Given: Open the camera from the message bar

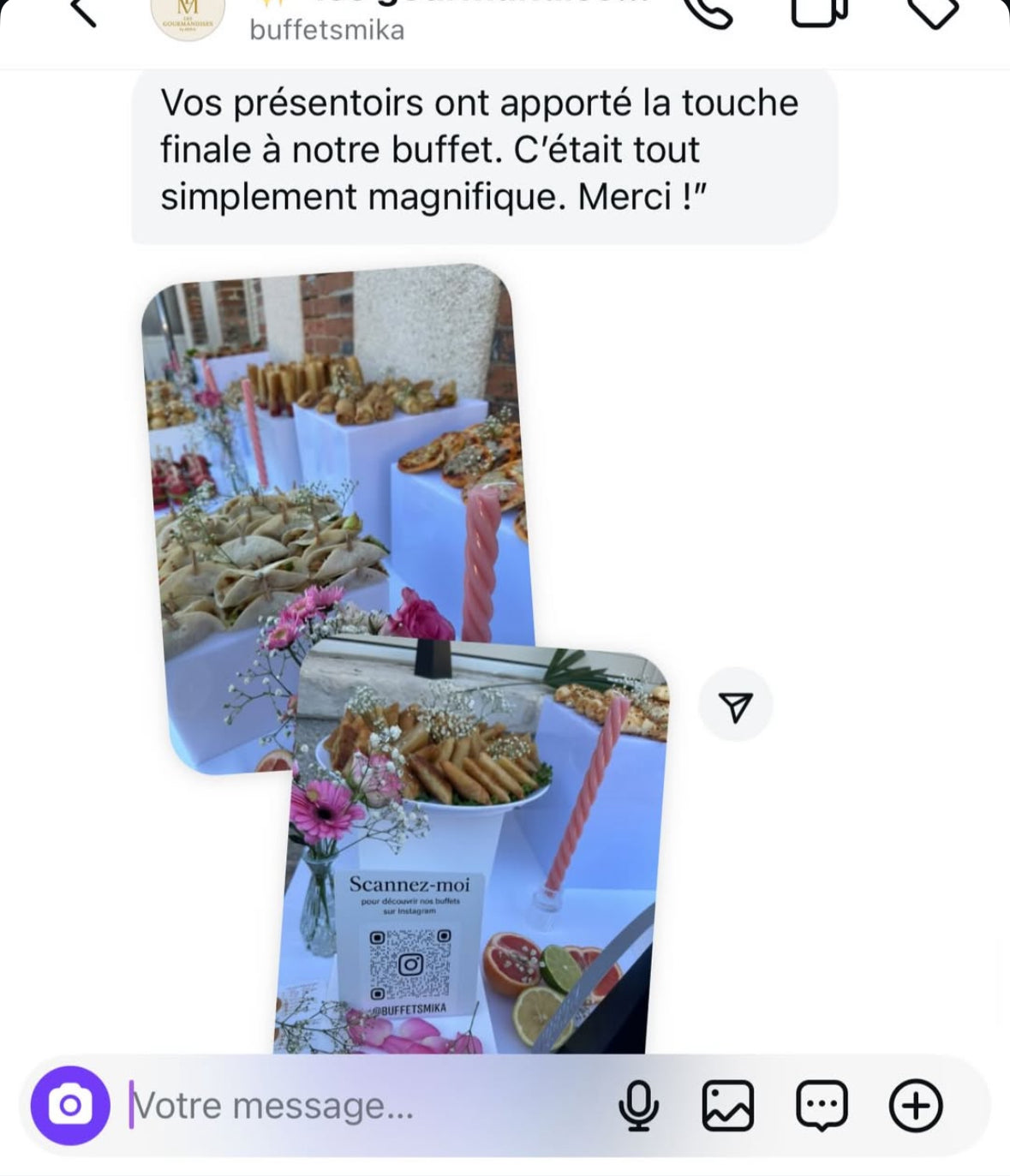Looking at the screenshot, I should (x=70, y=1105).
